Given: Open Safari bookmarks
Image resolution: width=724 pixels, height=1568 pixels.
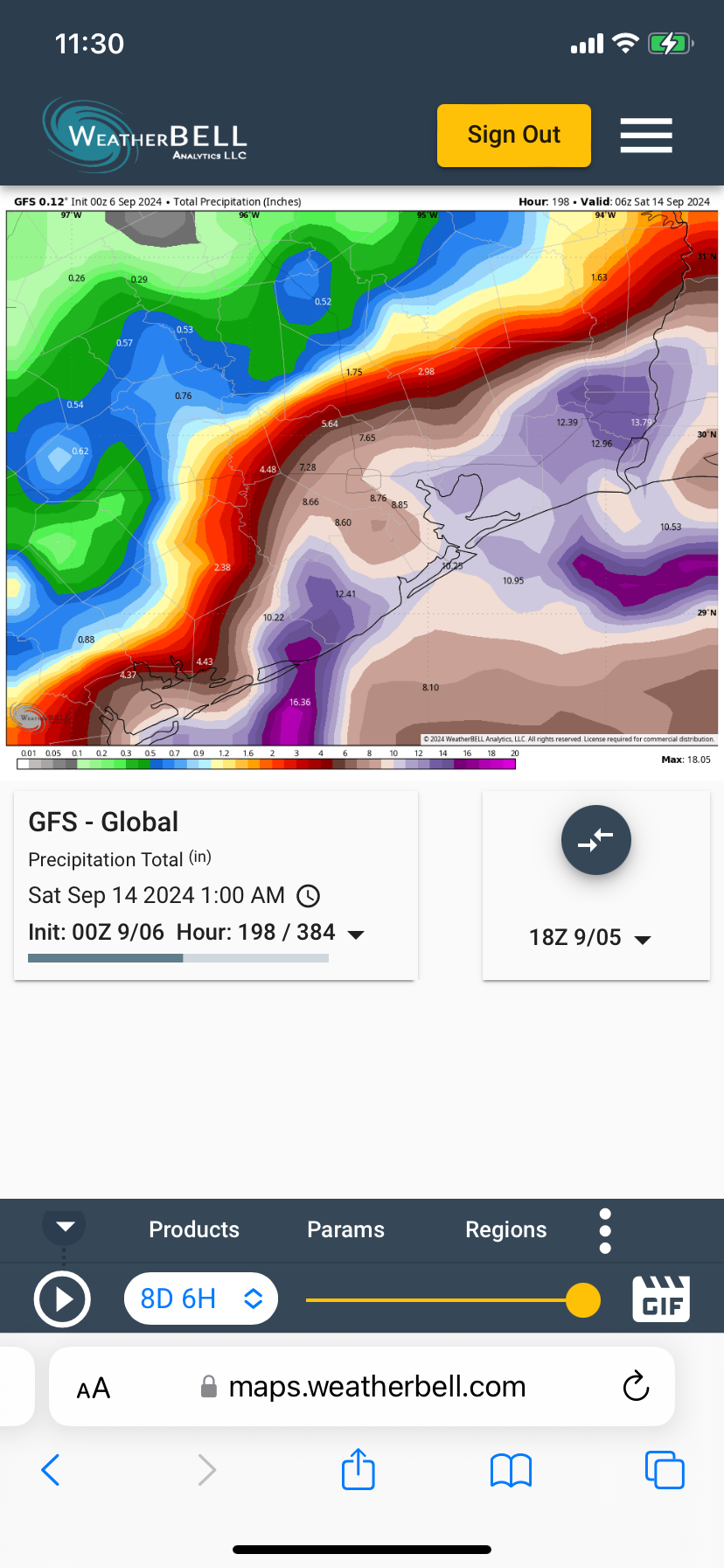Looking at the screenshot, I should click(x=512, y=1470).
